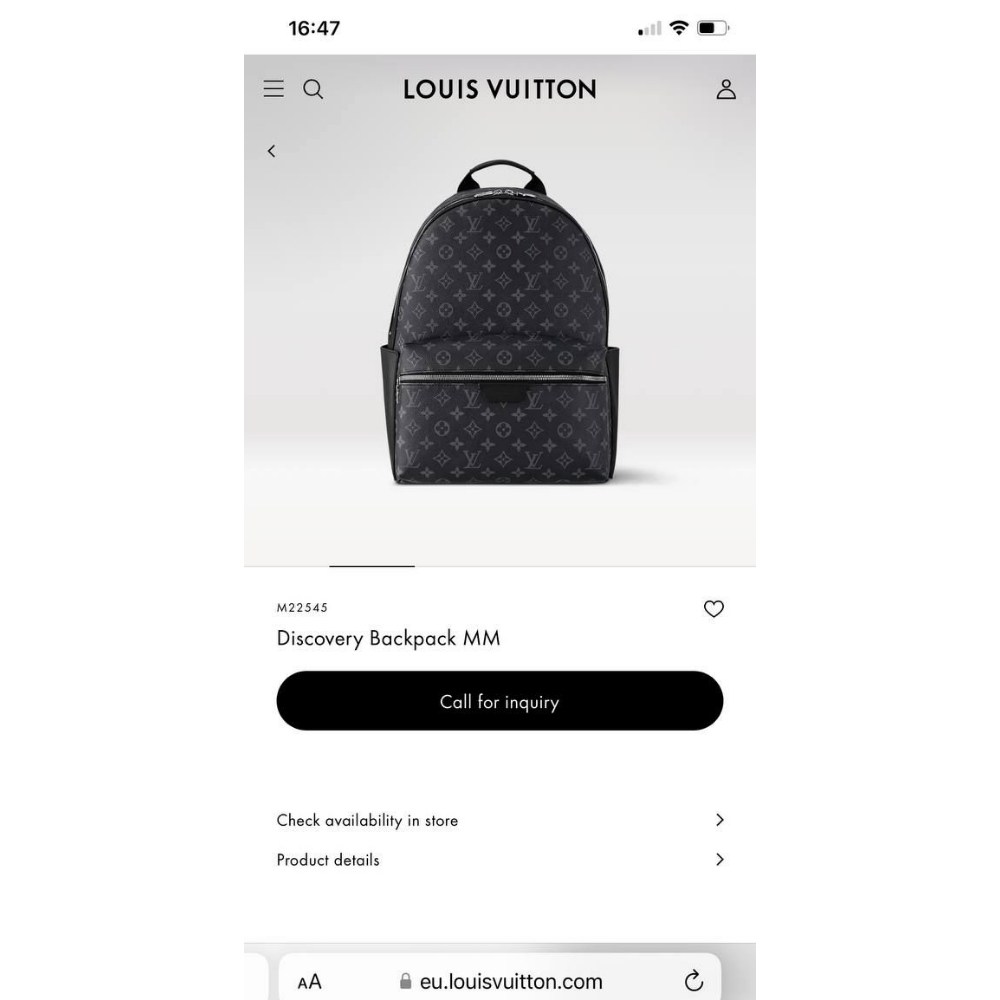Open the account profile icon
Screen dimensions: 1000x1000
point(726,89)
